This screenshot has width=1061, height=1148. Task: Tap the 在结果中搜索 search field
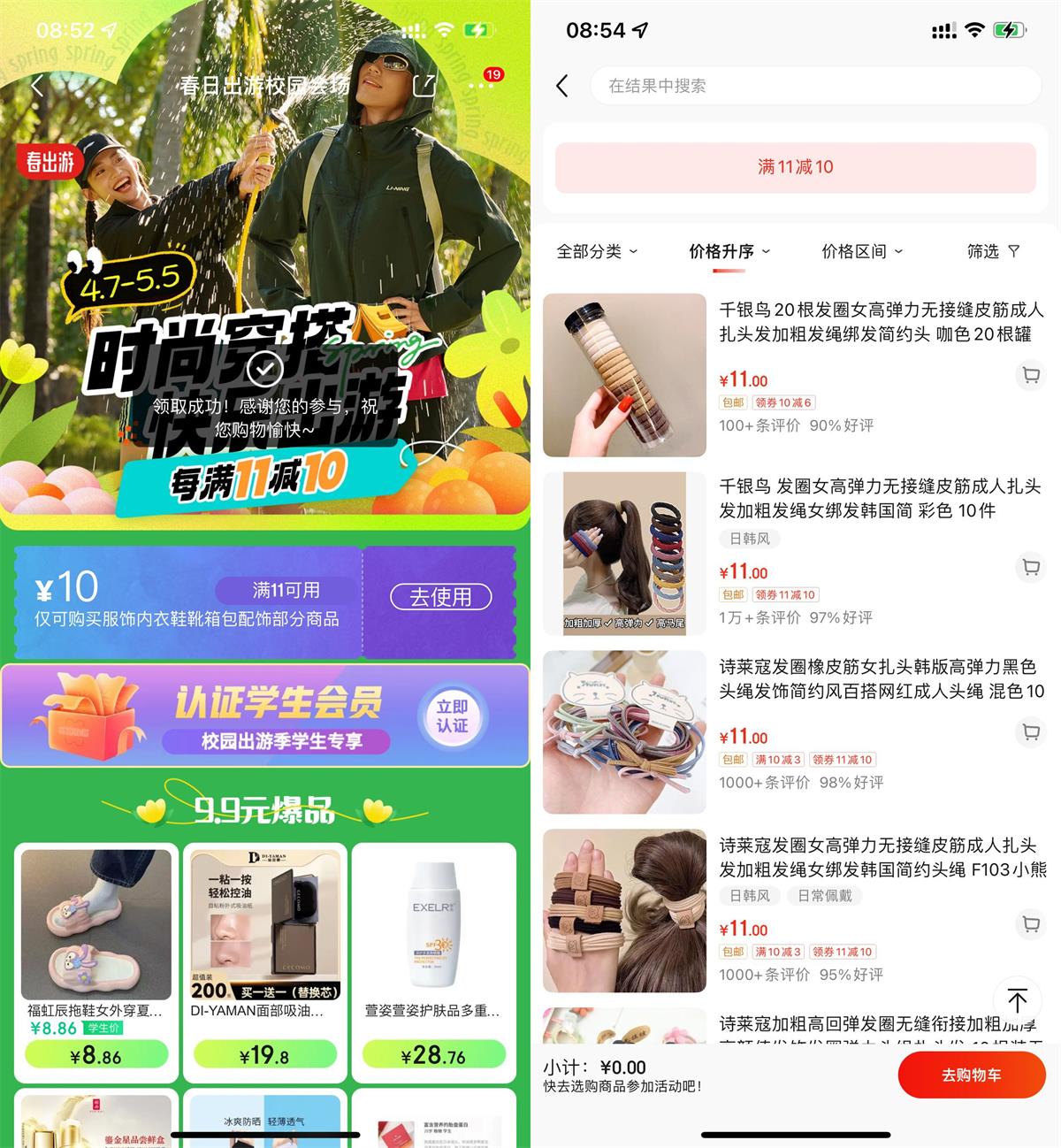(813, 86)
